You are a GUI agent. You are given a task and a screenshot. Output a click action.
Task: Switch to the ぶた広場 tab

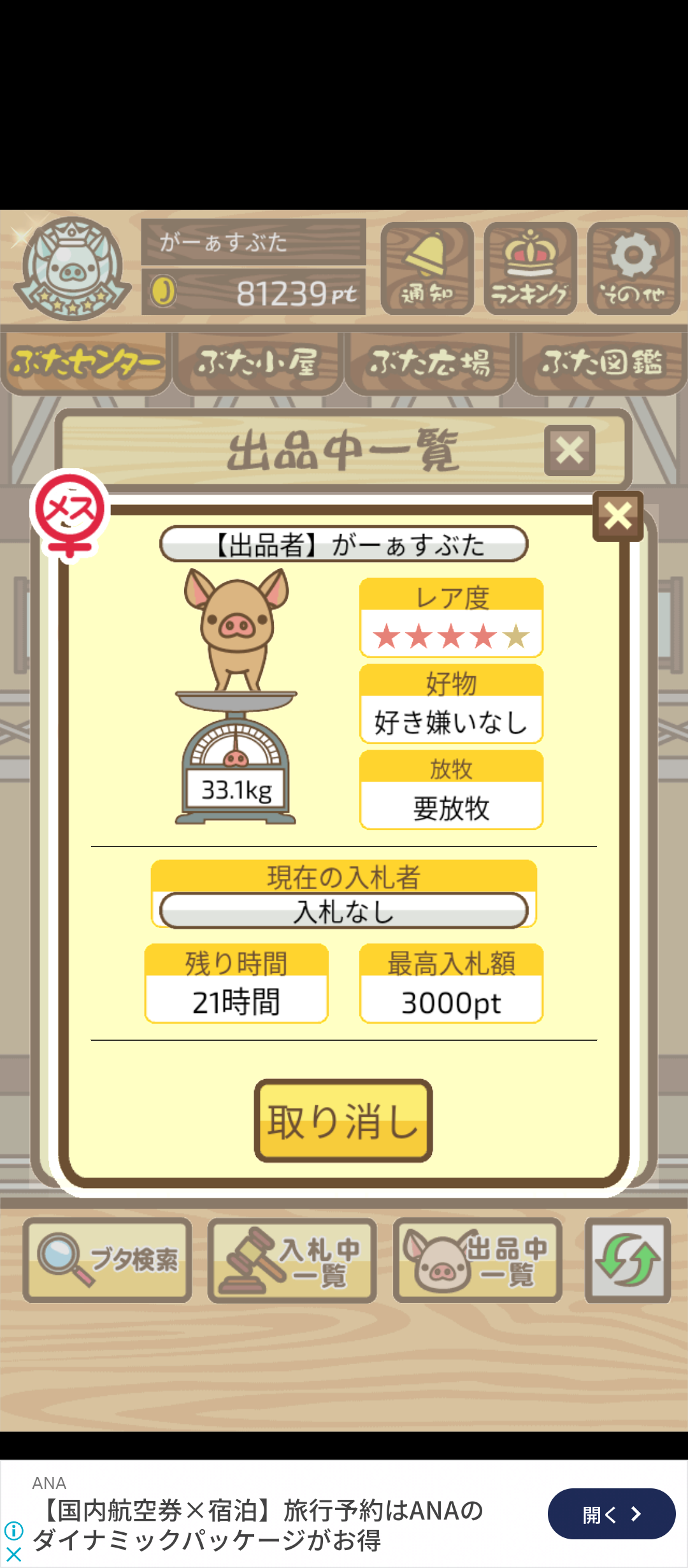tap(430, 362)
